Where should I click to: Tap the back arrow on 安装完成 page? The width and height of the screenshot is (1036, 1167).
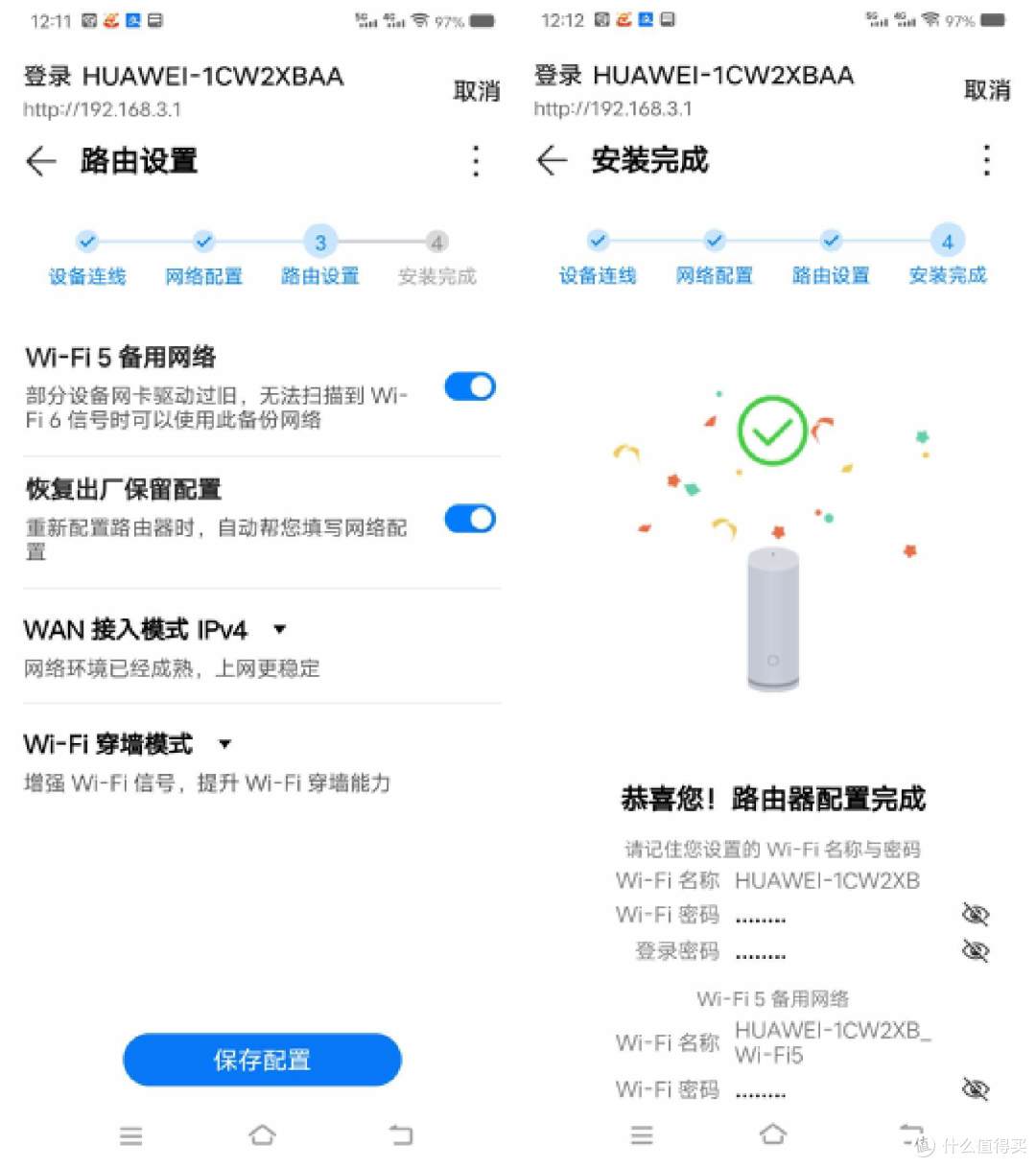[x=551, y=161]
